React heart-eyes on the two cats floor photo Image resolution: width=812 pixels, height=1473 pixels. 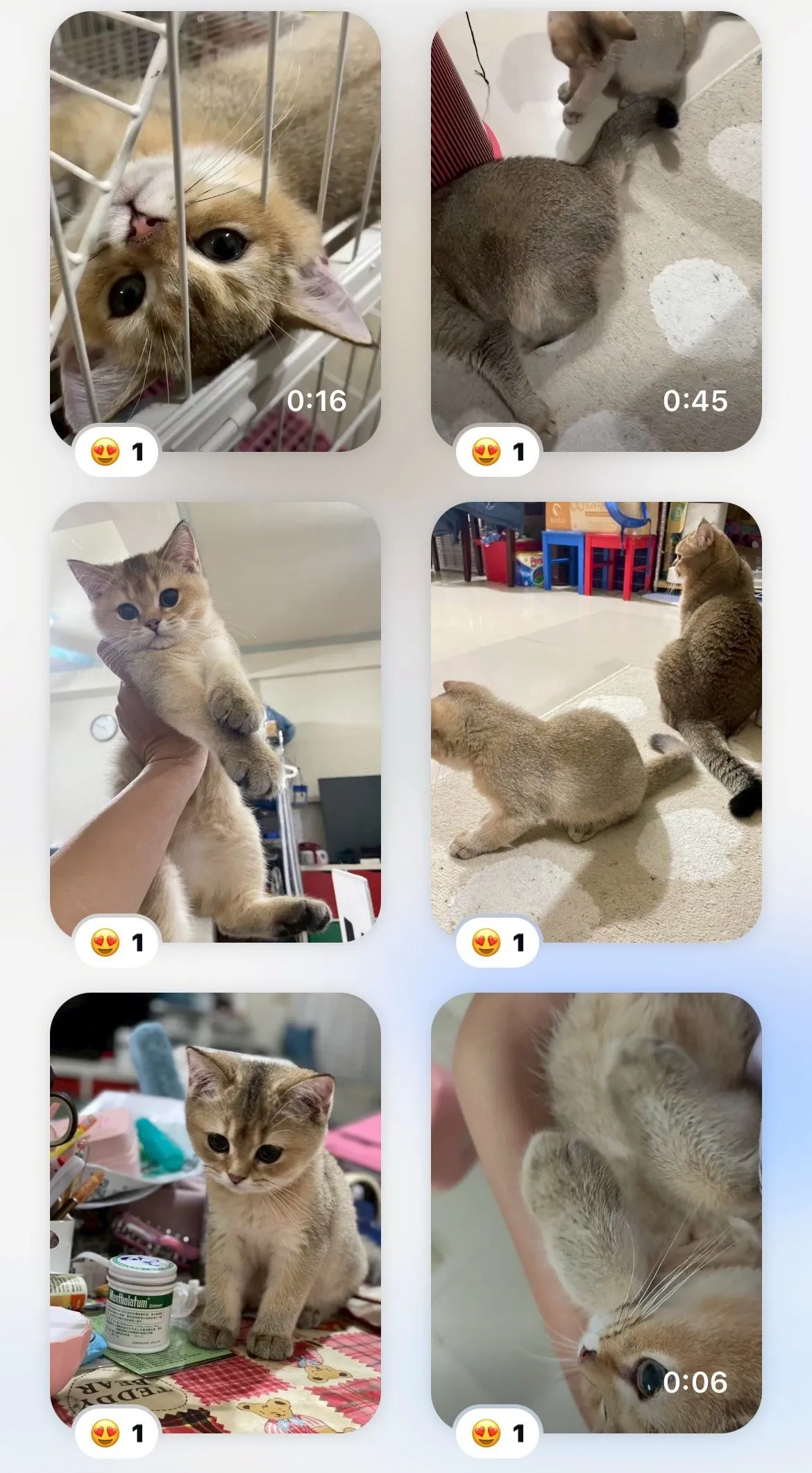coord(498,943)
